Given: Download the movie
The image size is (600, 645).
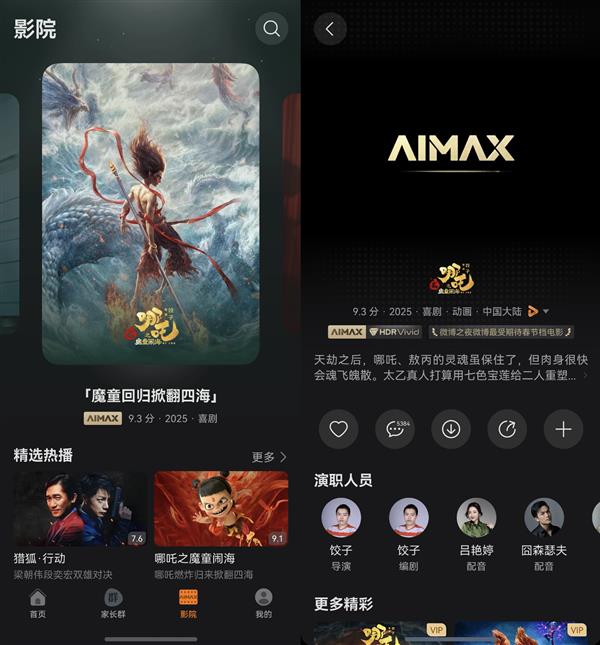Looking at the screenshot, I should tap(450, 429).
